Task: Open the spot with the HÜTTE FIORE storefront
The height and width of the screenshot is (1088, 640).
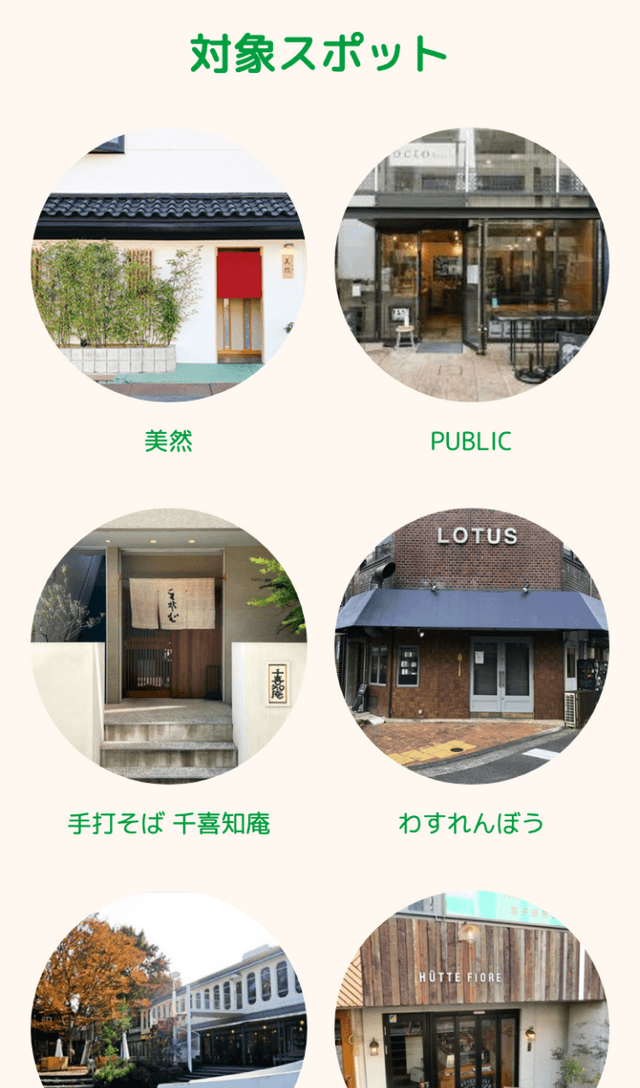Action: 471,1000
